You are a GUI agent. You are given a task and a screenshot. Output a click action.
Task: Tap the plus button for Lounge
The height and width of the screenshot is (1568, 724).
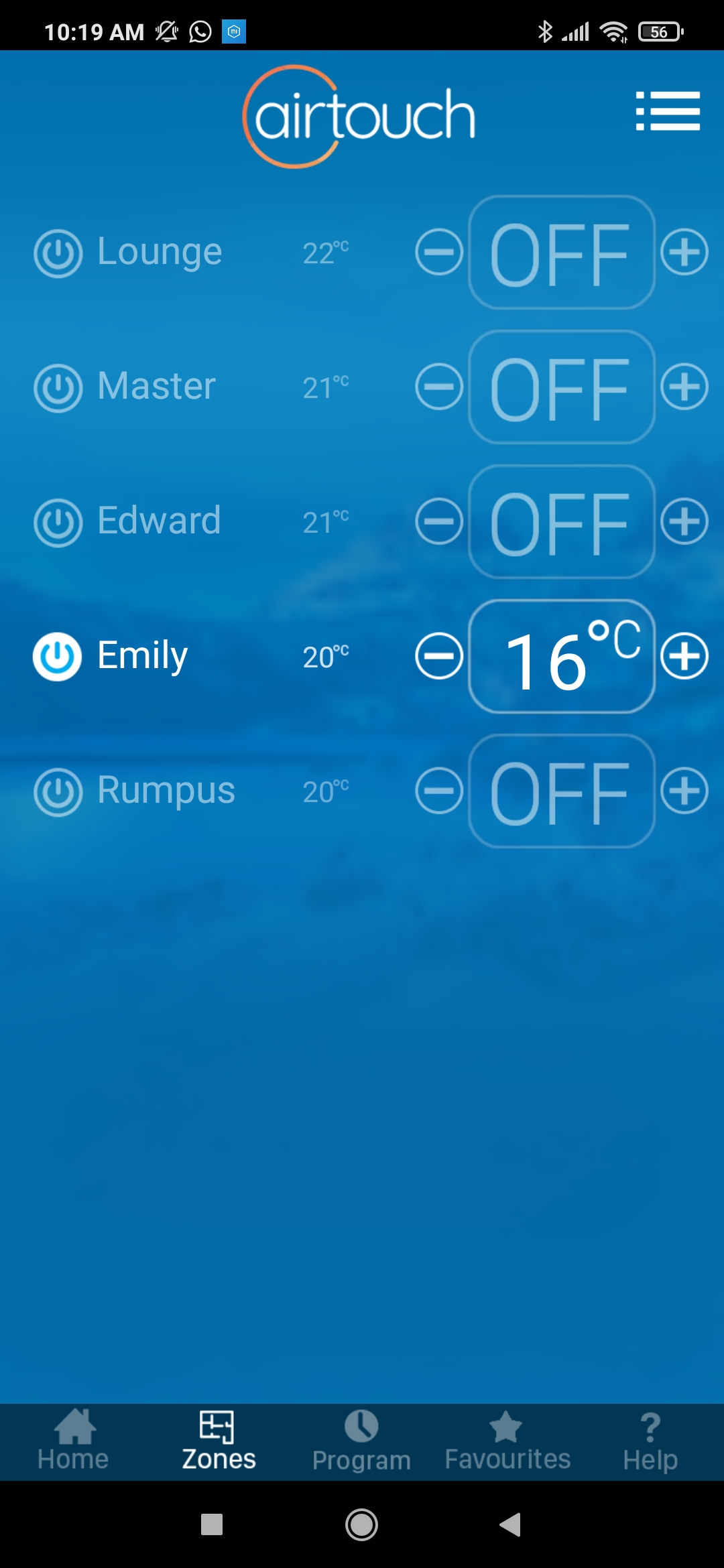(x=684, y=253)
